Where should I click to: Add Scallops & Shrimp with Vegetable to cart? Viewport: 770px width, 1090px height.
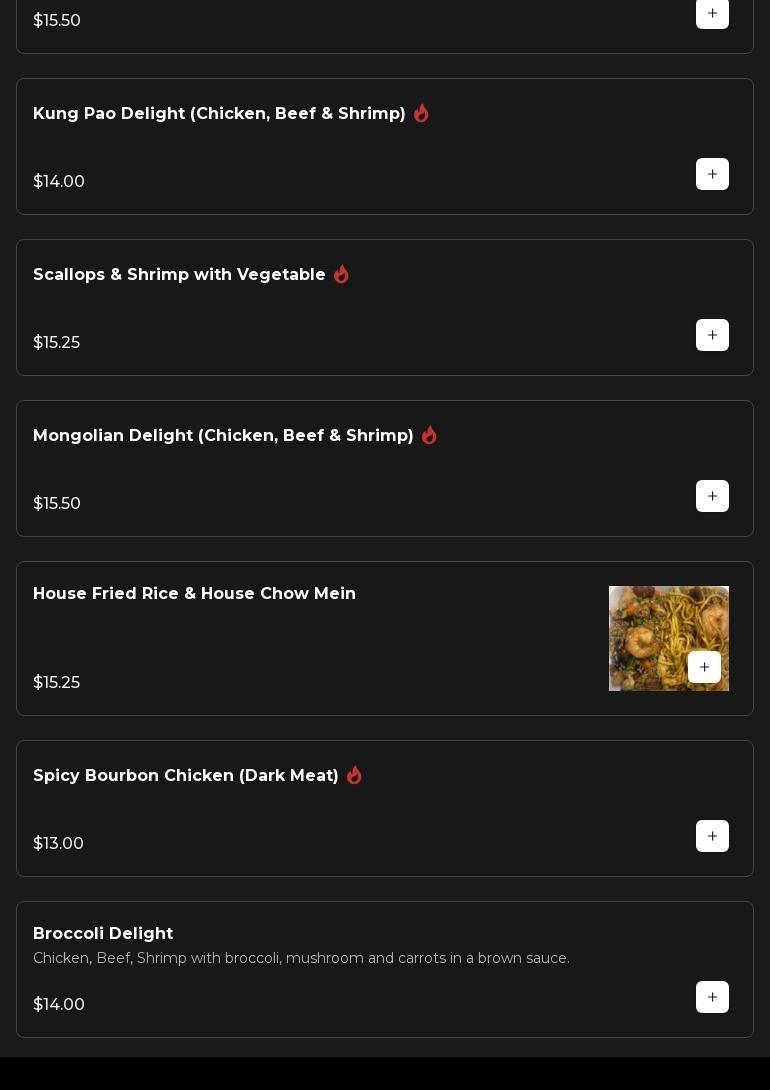click(712, 335)
